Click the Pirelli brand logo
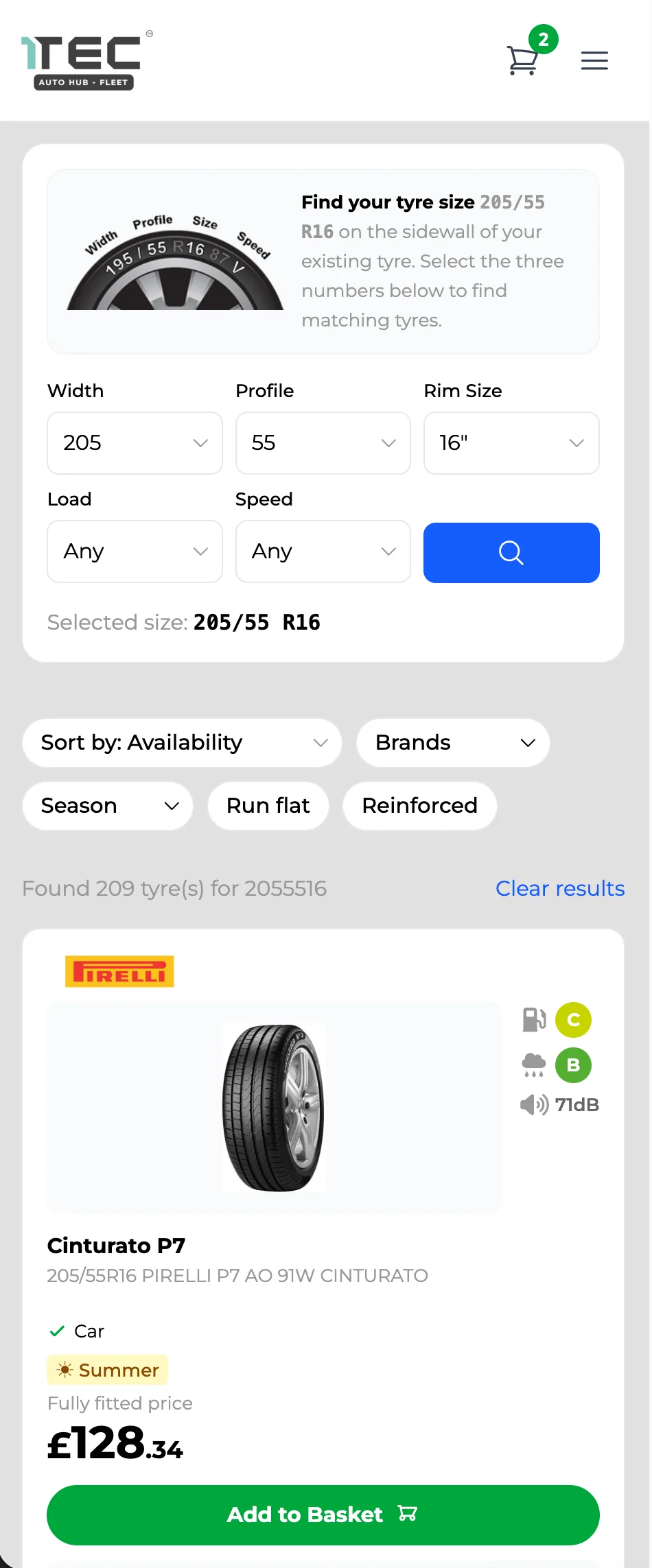Screen dimensions: 652x1568 click(x=119, y=971)
